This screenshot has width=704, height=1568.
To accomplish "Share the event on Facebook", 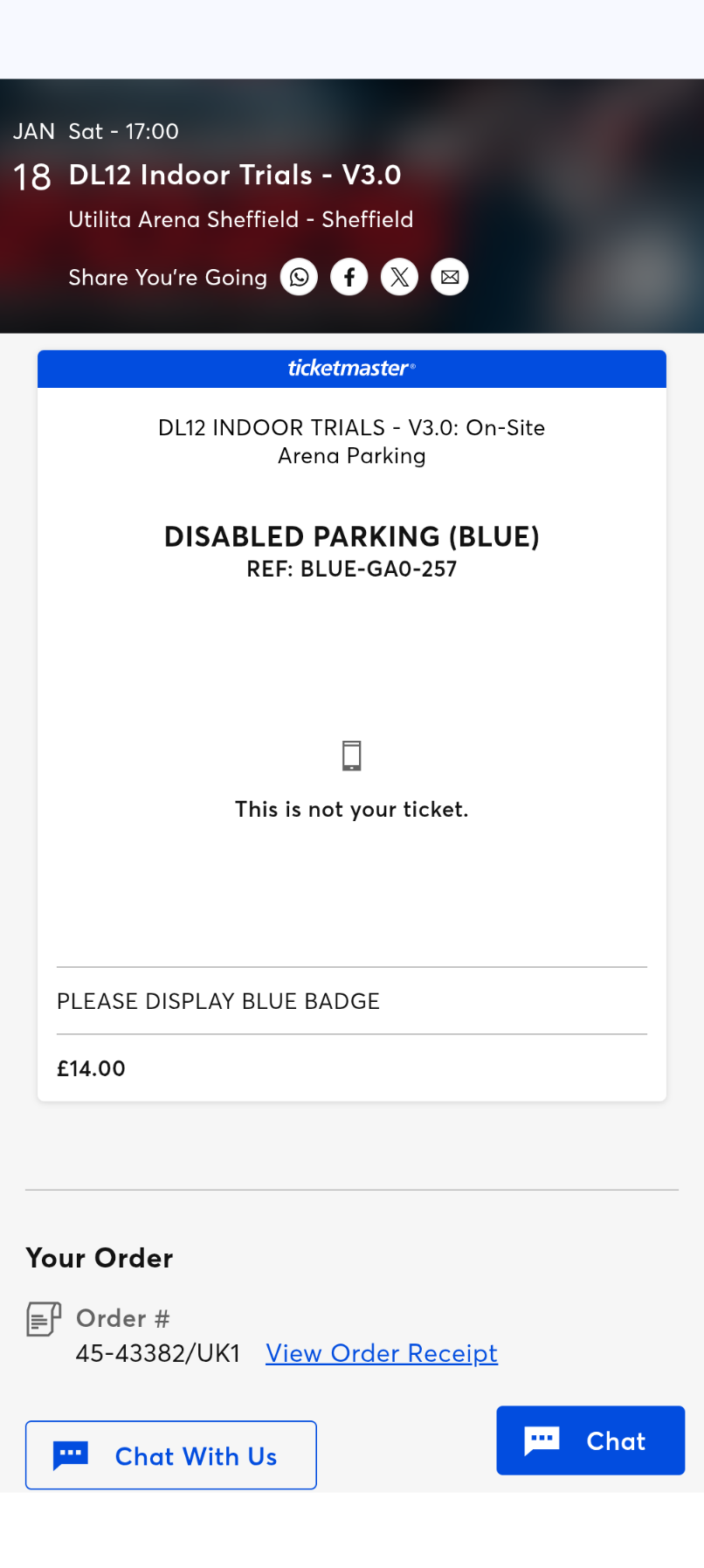I will pos(349,277).
